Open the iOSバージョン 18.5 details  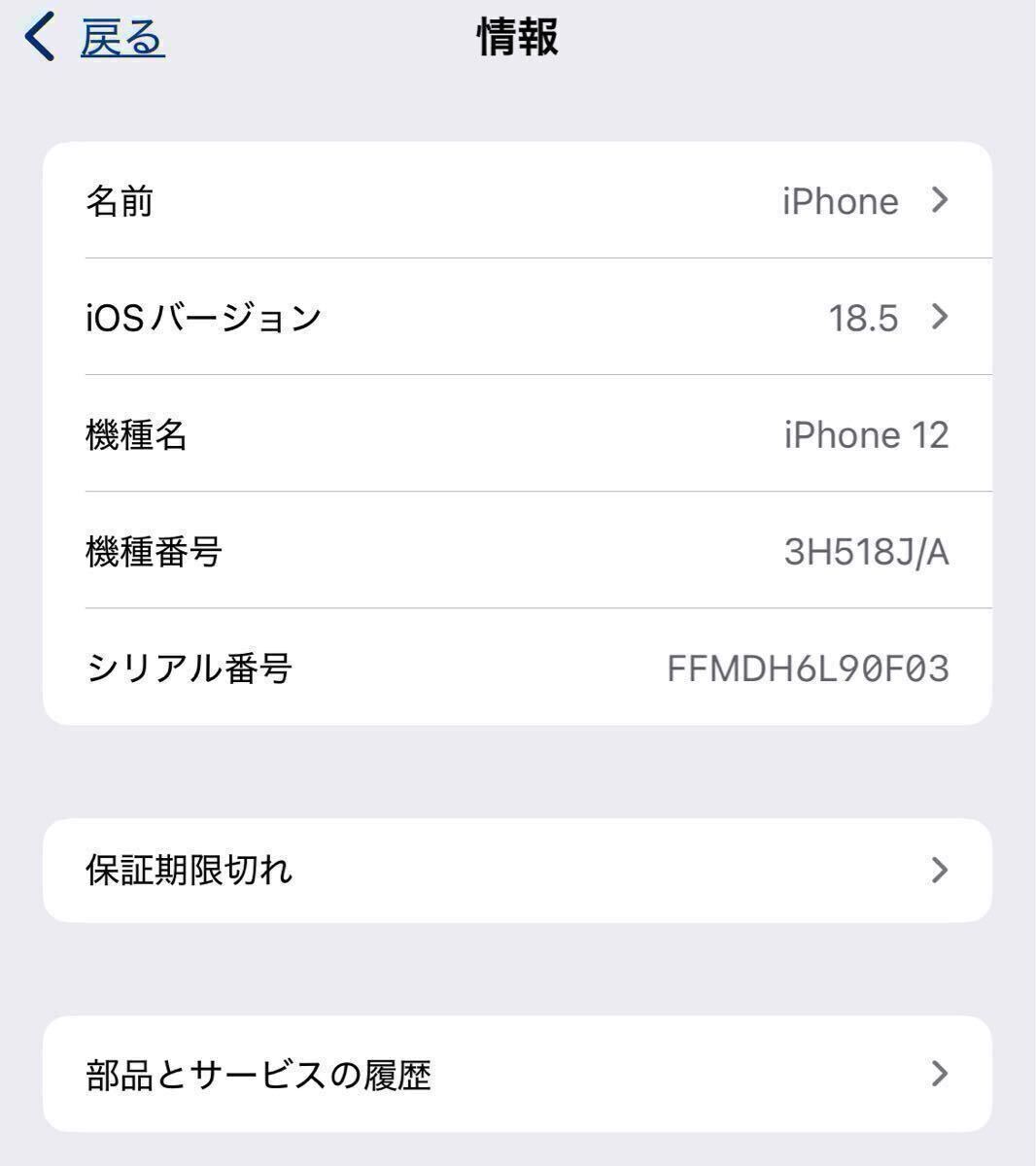(517, 318)
